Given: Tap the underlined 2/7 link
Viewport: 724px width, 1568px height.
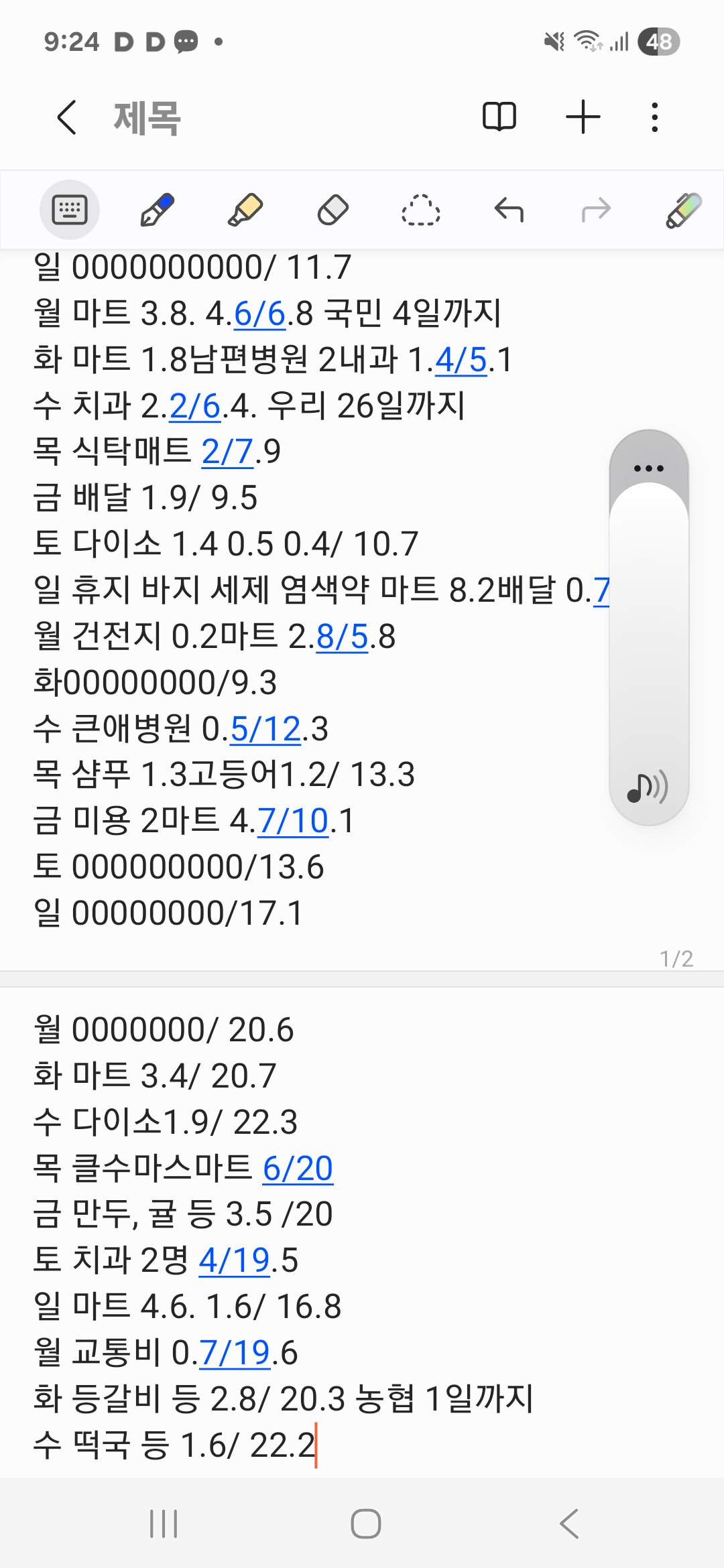Looking at the screenshot, I should click(228, 452).
